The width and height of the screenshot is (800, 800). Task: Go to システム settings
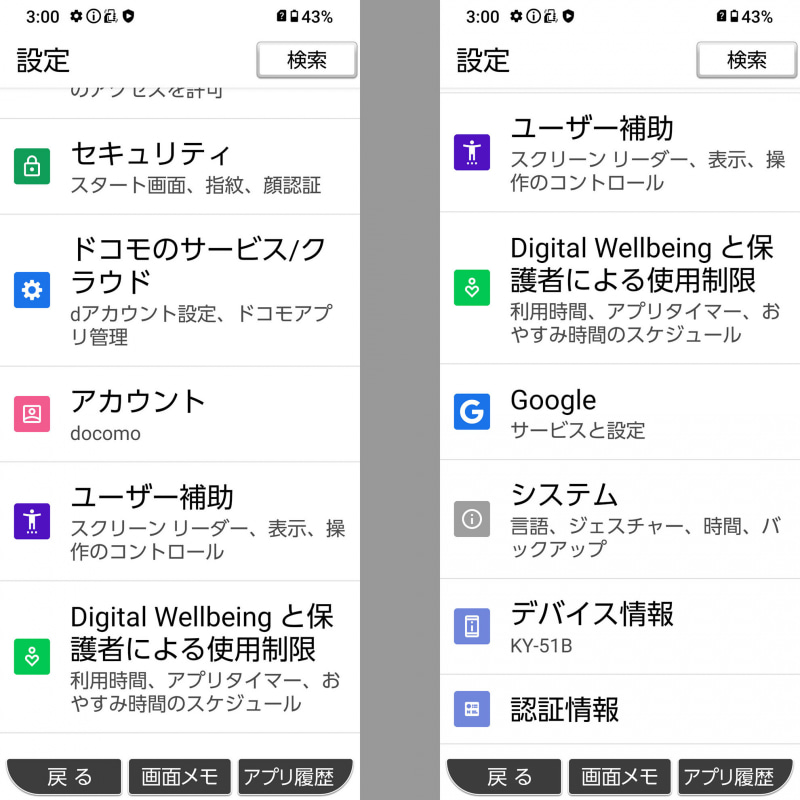click(x=620, y=519)
